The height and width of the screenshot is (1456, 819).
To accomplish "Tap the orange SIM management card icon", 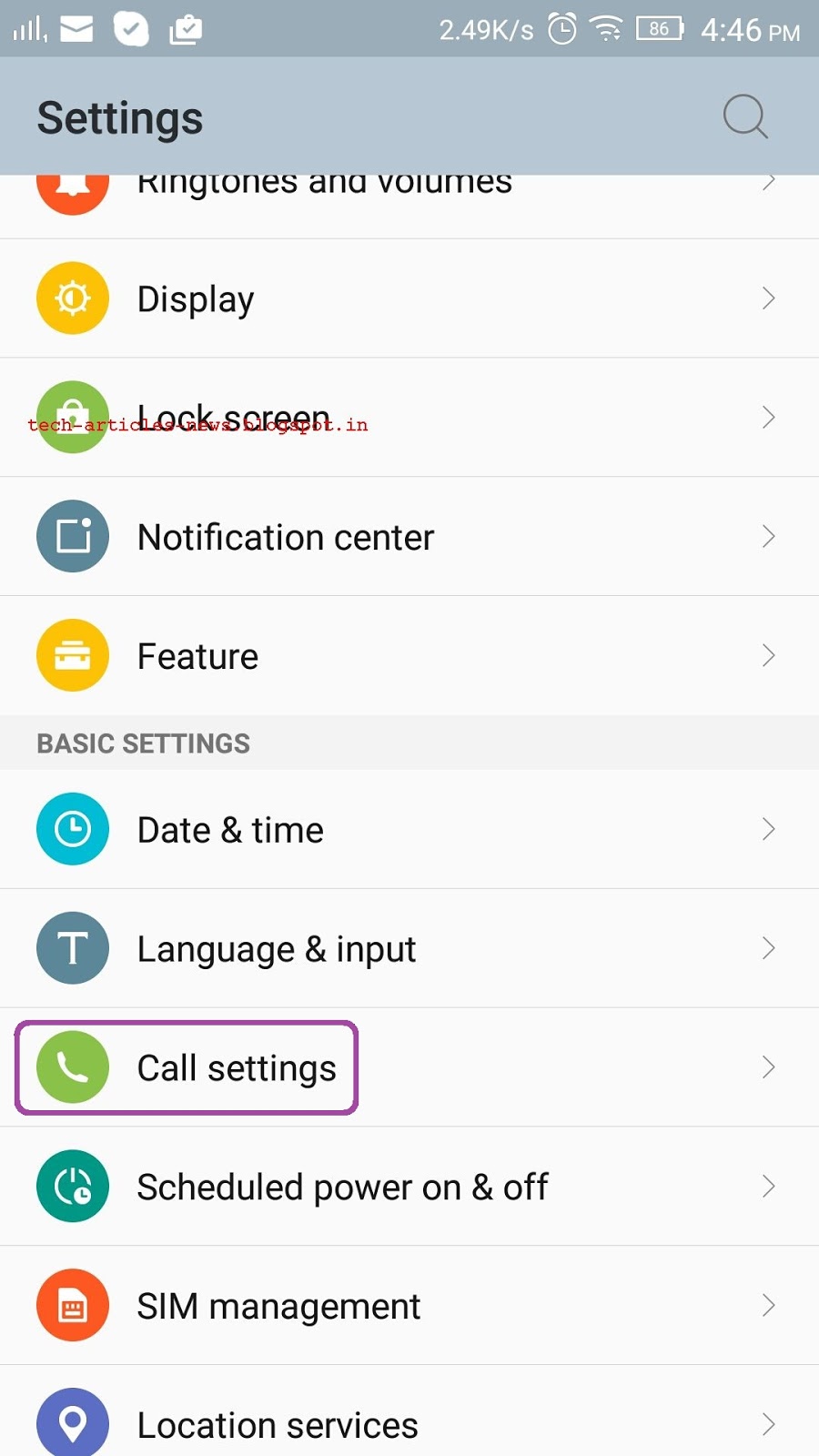I will (72, 1305).
